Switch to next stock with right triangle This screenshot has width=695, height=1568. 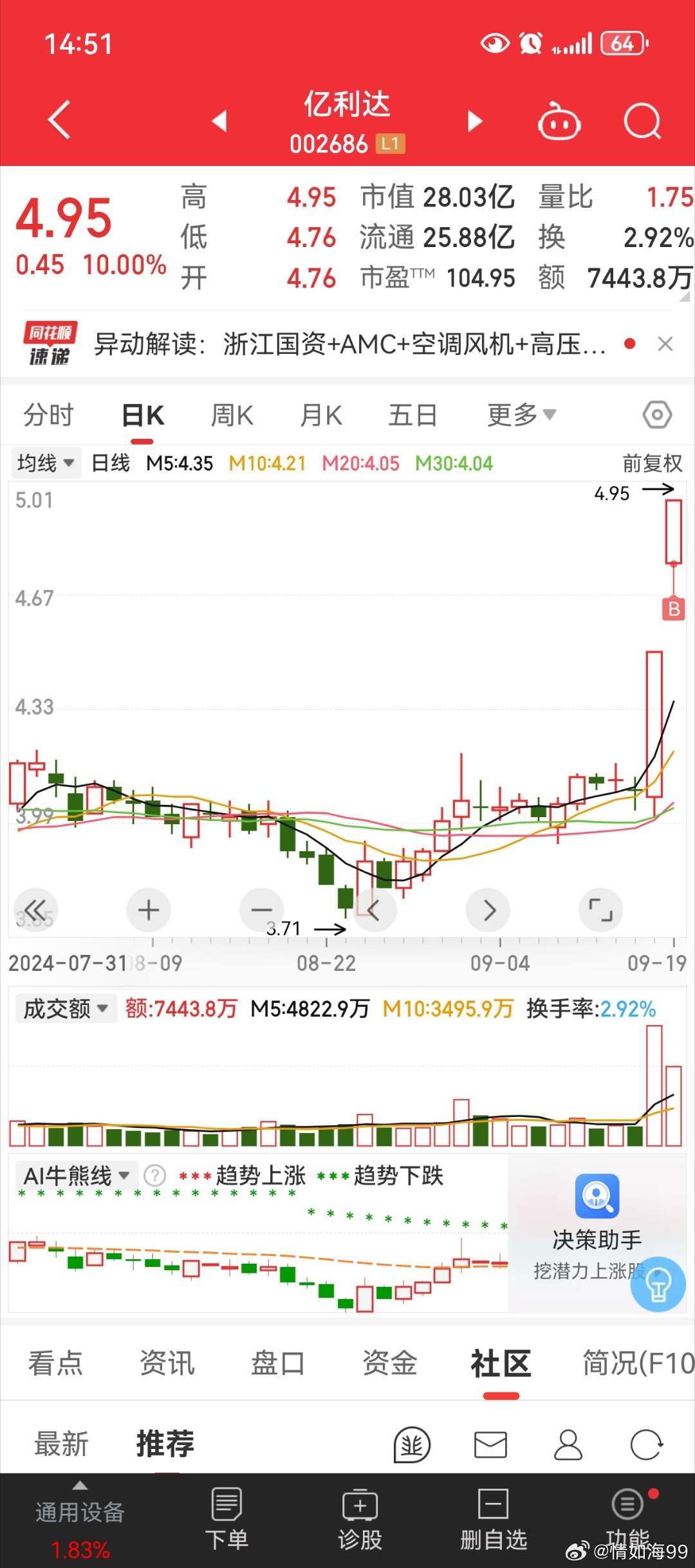(475, 120)
